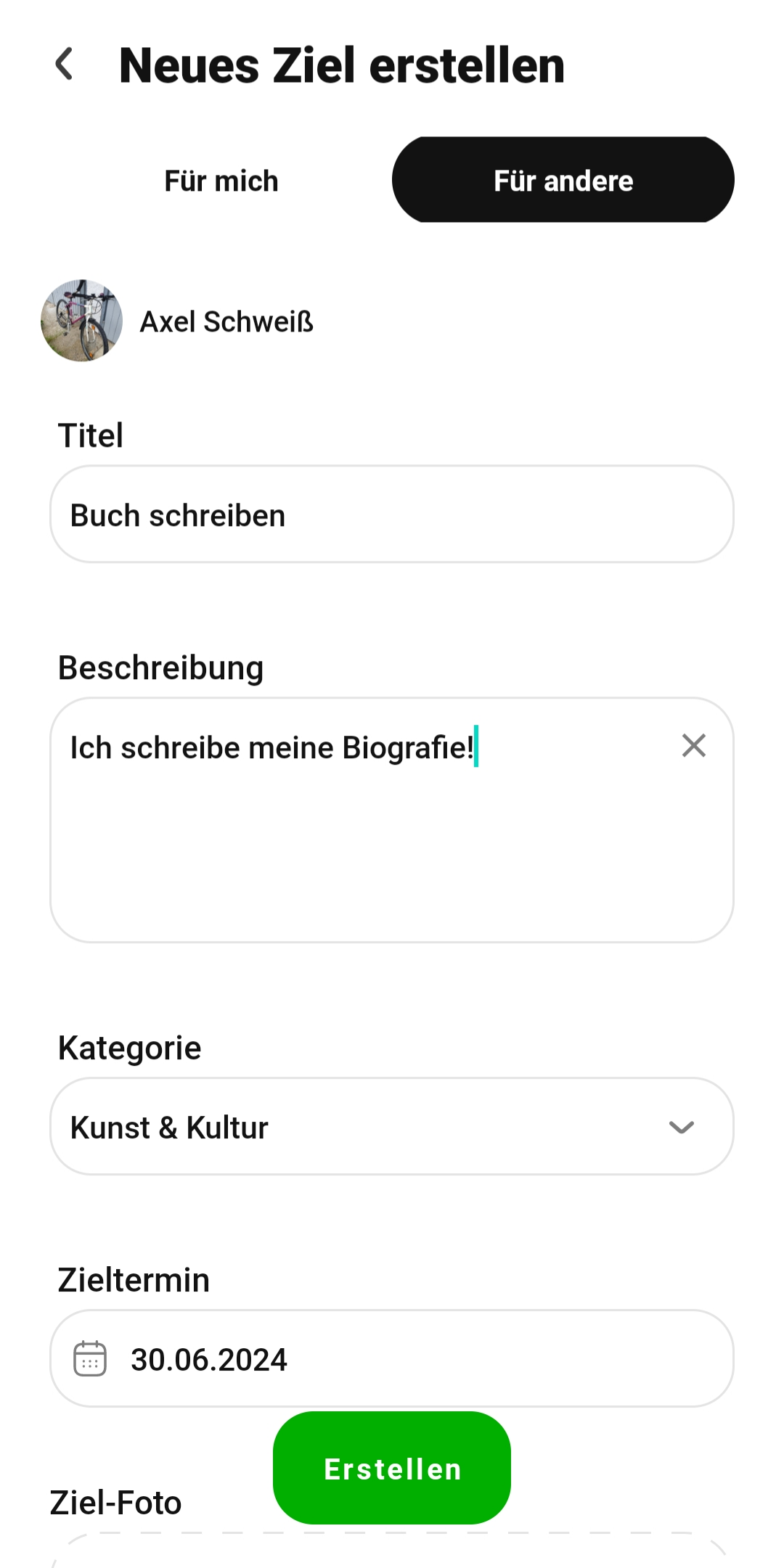Screen dimensions: 784x1568
Task: Clear the Beschreibung text
Action: (693, 746)
